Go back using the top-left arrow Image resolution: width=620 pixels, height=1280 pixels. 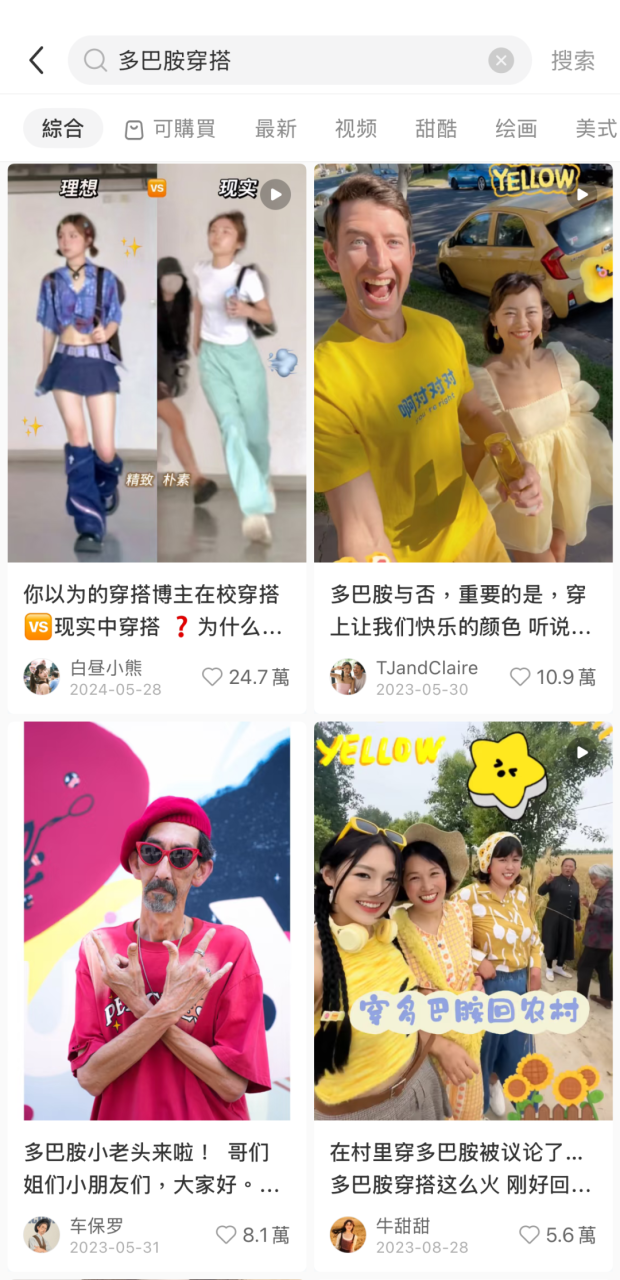point(37,61)
